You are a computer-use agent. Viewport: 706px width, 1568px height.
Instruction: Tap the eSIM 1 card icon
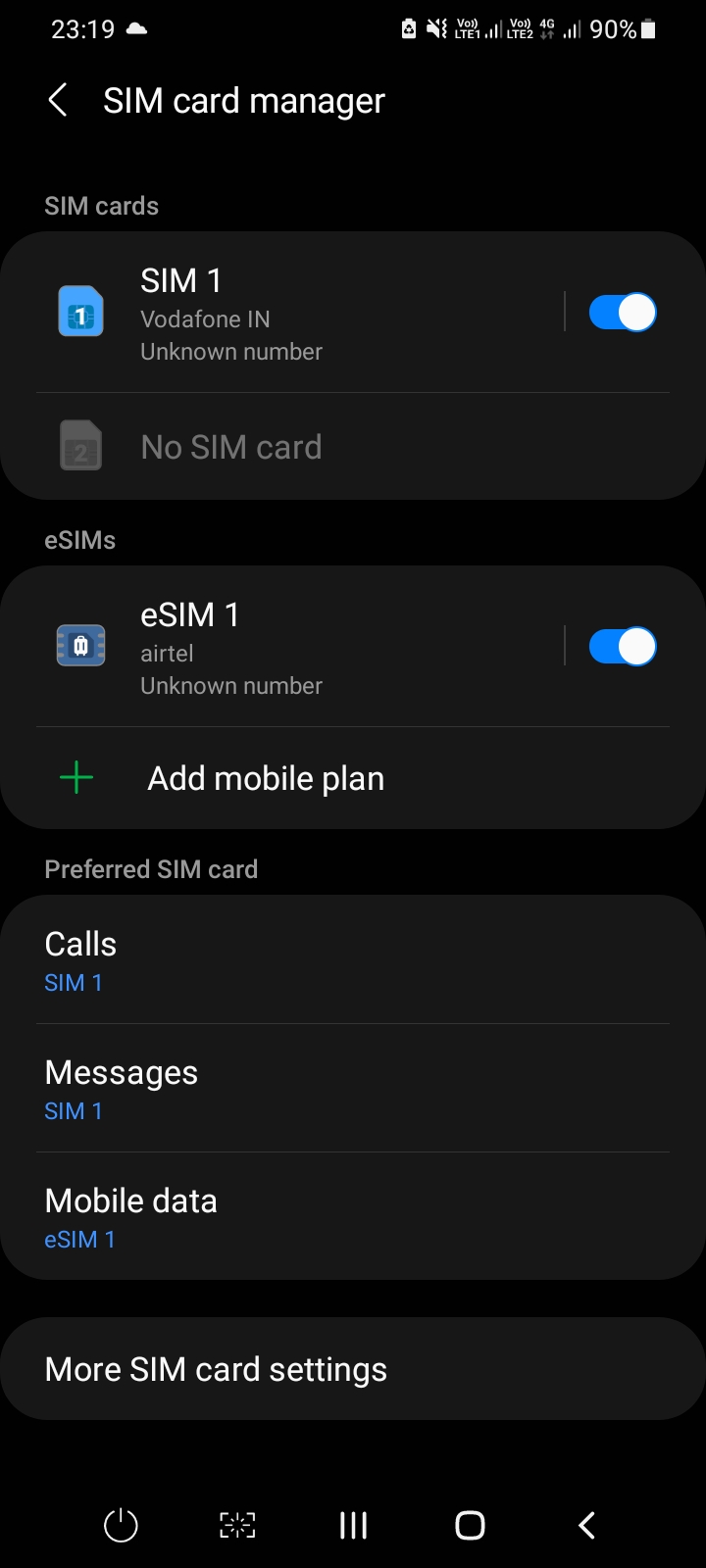(x=80, y=645)
